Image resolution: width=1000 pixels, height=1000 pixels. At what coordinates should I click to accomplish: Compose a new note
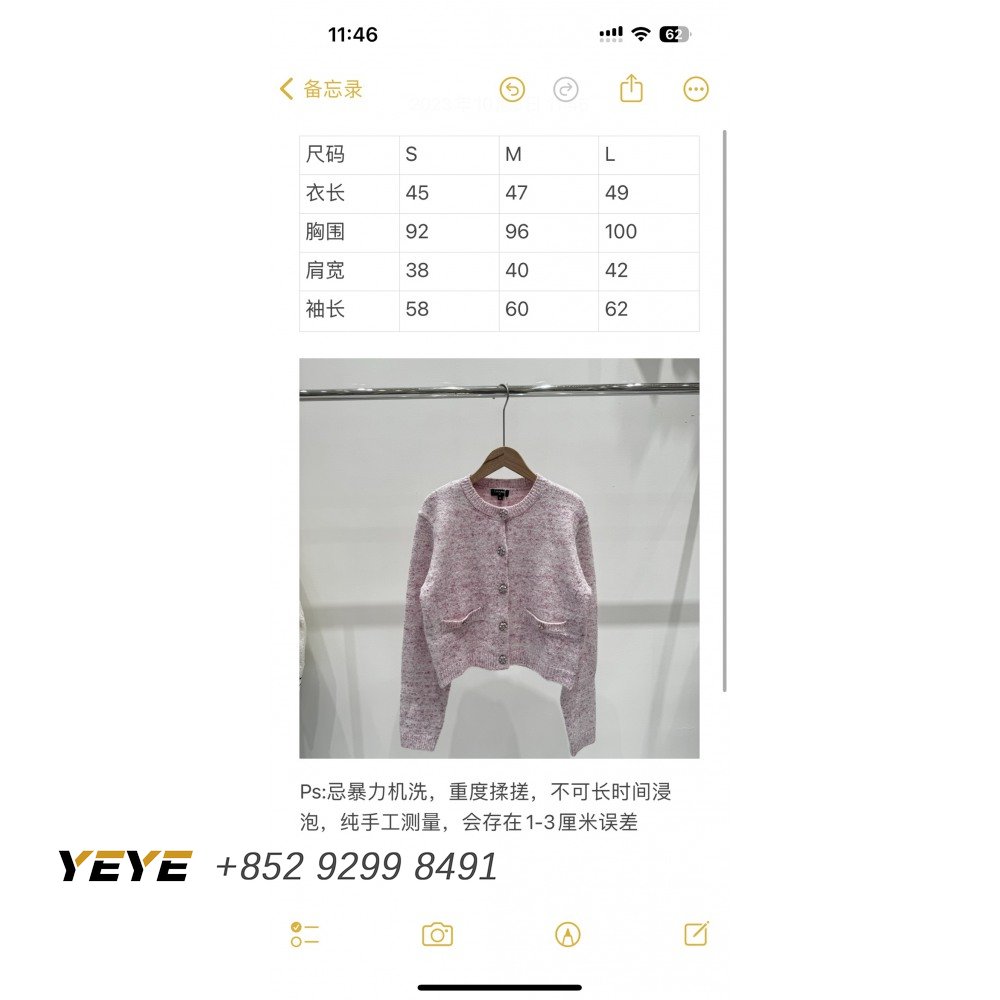pos(697,933)
